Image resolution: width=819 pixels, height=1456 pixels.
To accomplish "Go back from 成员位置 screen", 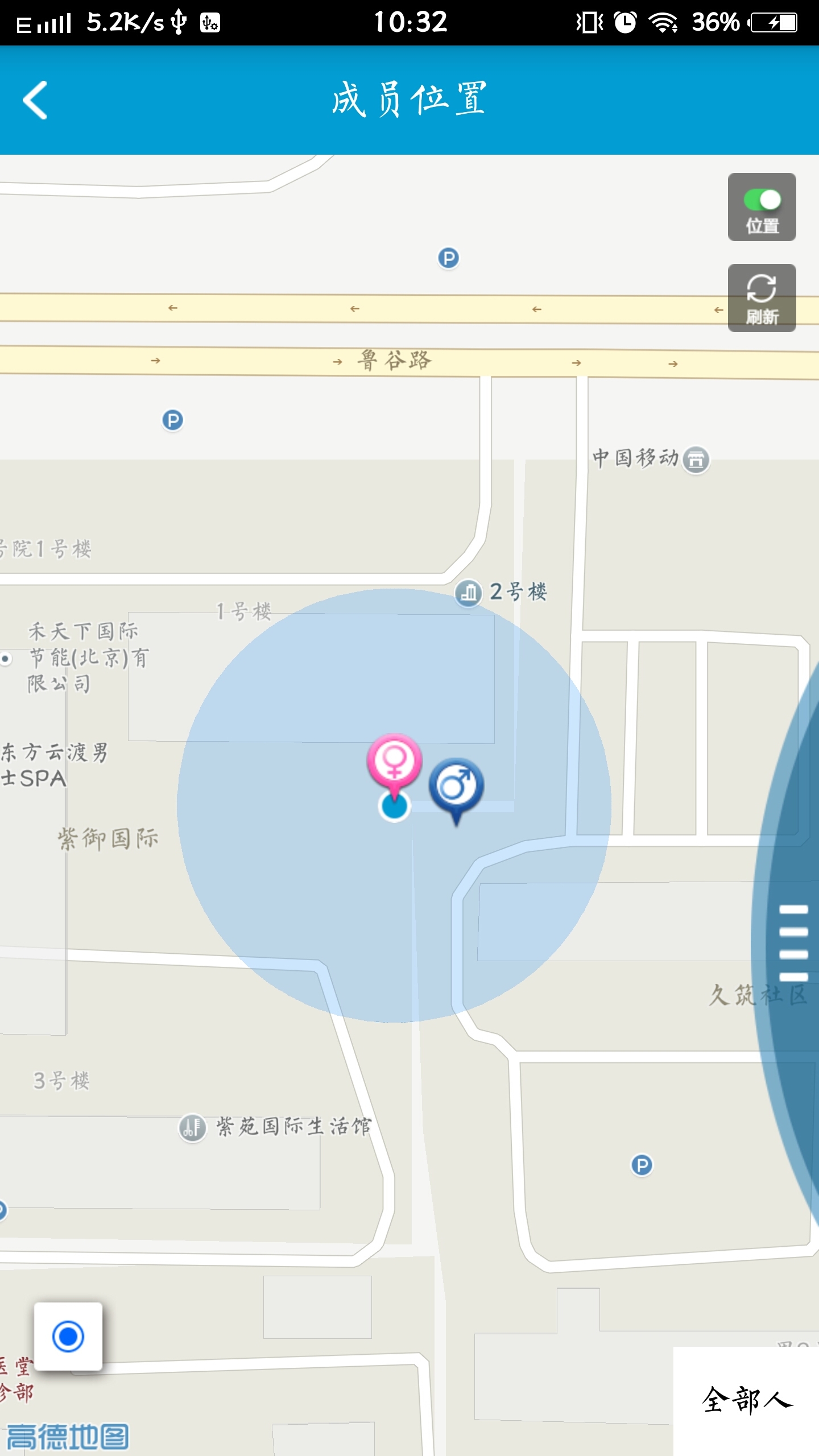I will pyautogui.click(x=35, y=100).
